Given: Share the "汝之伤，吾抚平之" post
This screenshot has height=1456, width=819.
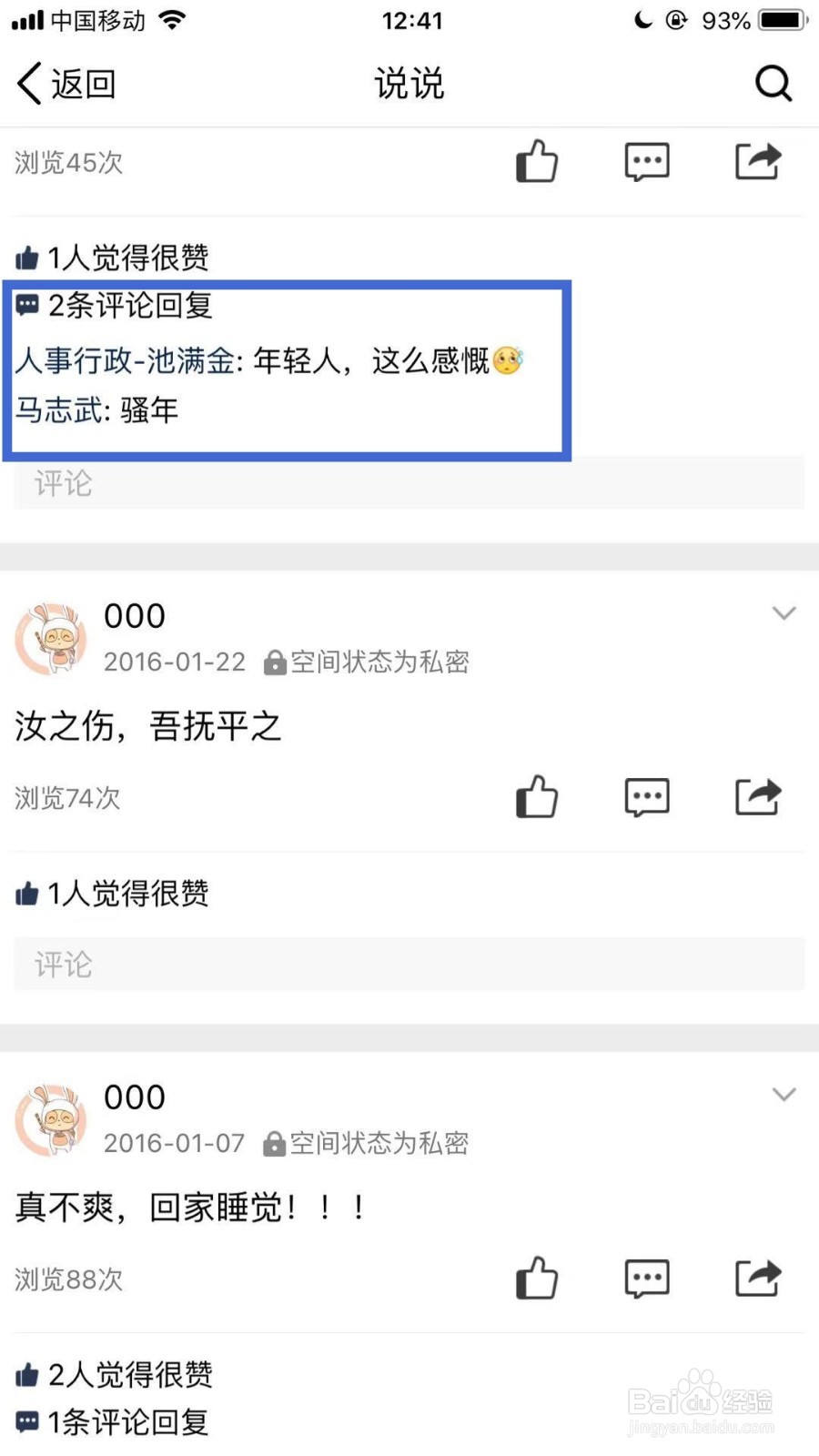Looking at the screenshot, I should coord(757,796).
